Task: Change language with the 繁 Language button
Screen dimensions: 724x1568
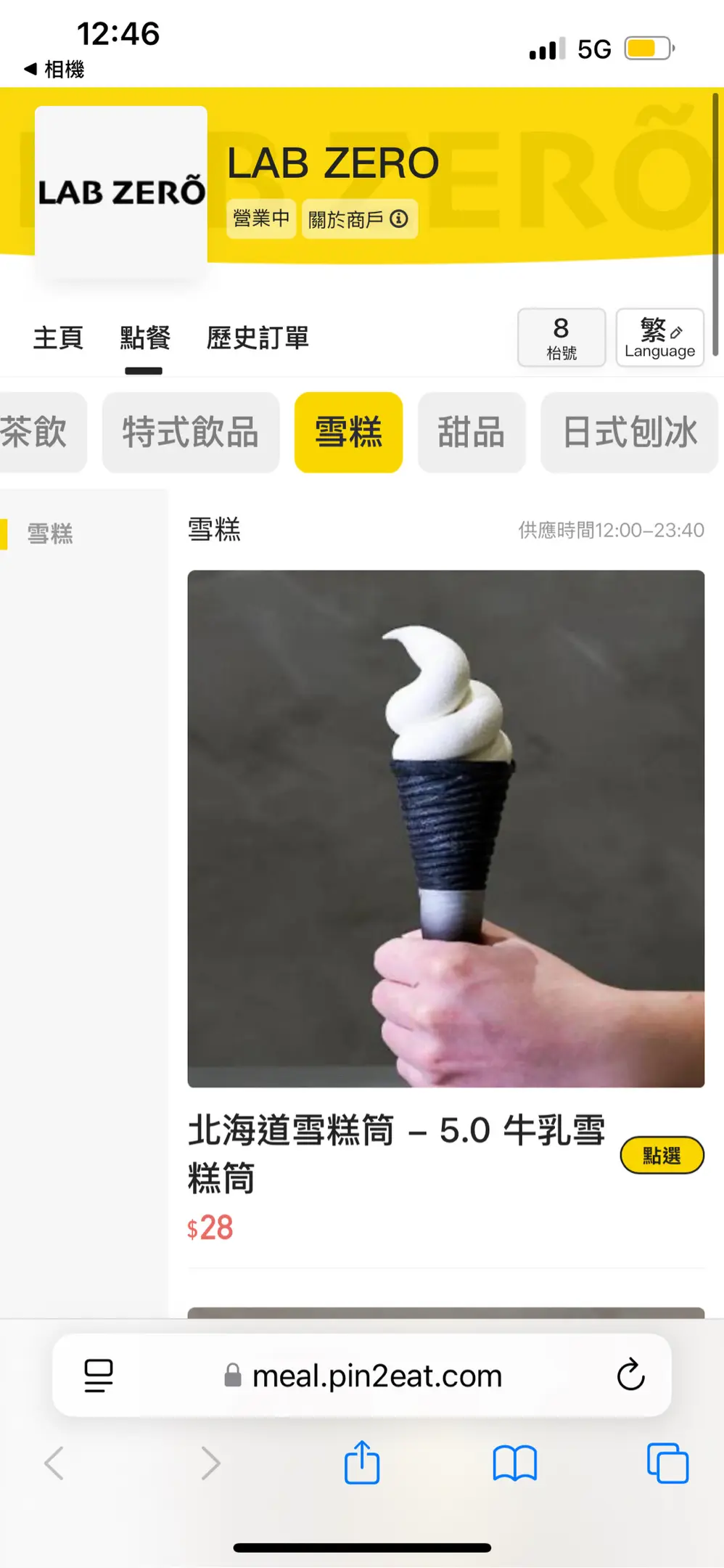Action: 659,338
